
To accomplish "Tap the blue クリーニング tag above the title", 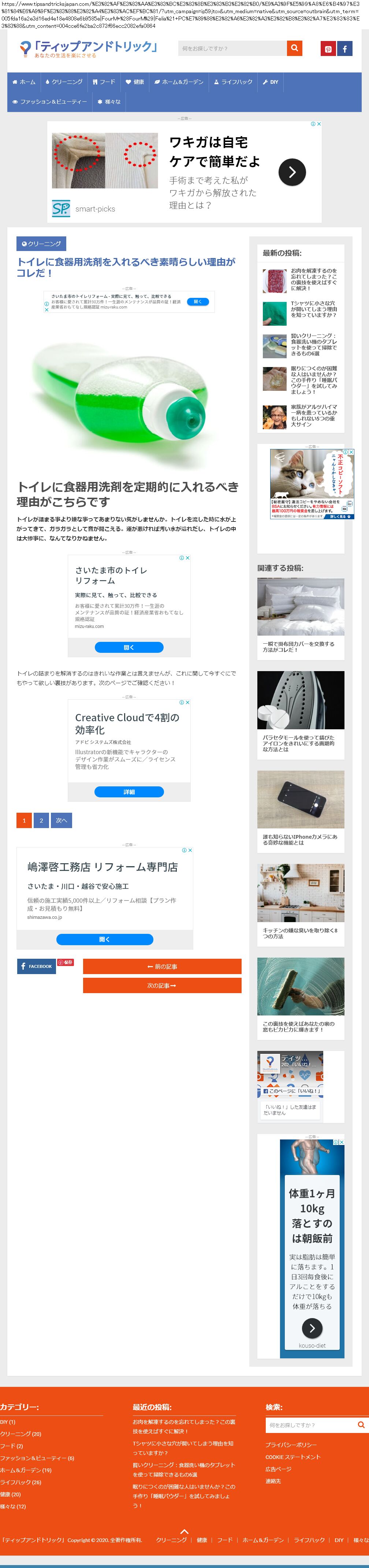I will pos(41,243).
